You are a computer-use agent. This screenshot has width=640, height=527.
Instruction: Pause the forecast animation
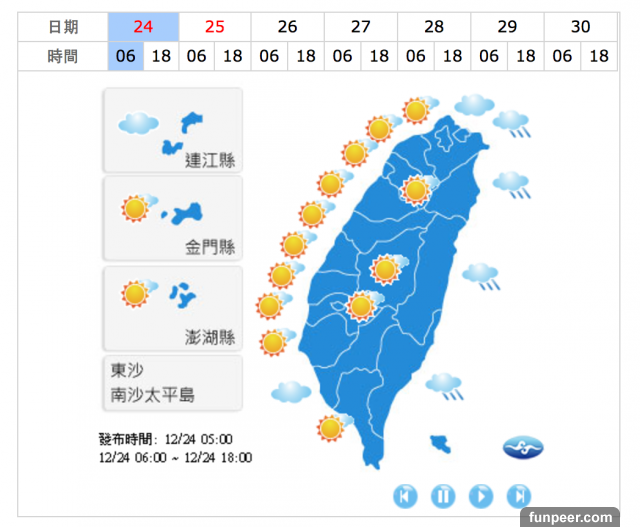click(x=443, y=494)
